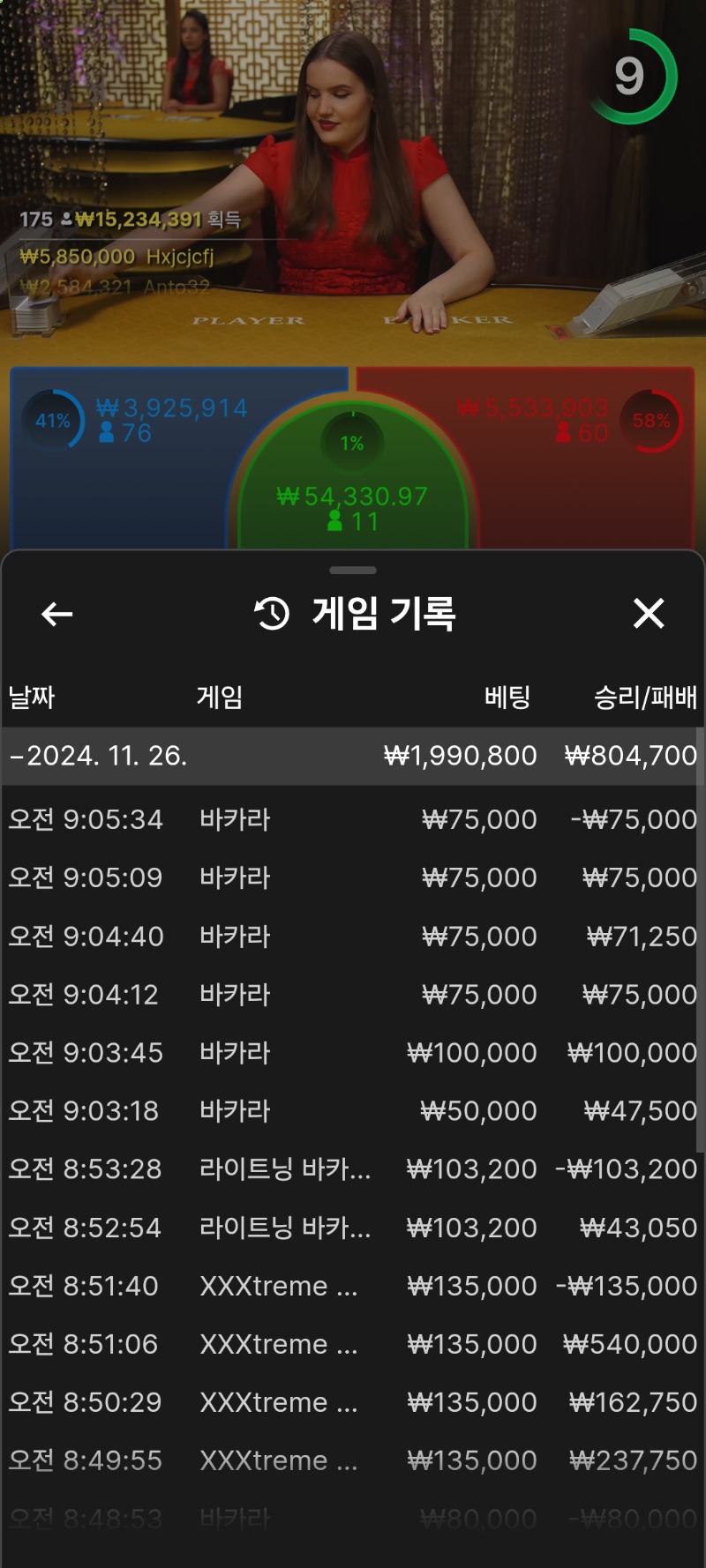Open the 오전 9:03:18 바카라 record
This screenshot has width=706, height=1568.
(x=351, y=1110)
